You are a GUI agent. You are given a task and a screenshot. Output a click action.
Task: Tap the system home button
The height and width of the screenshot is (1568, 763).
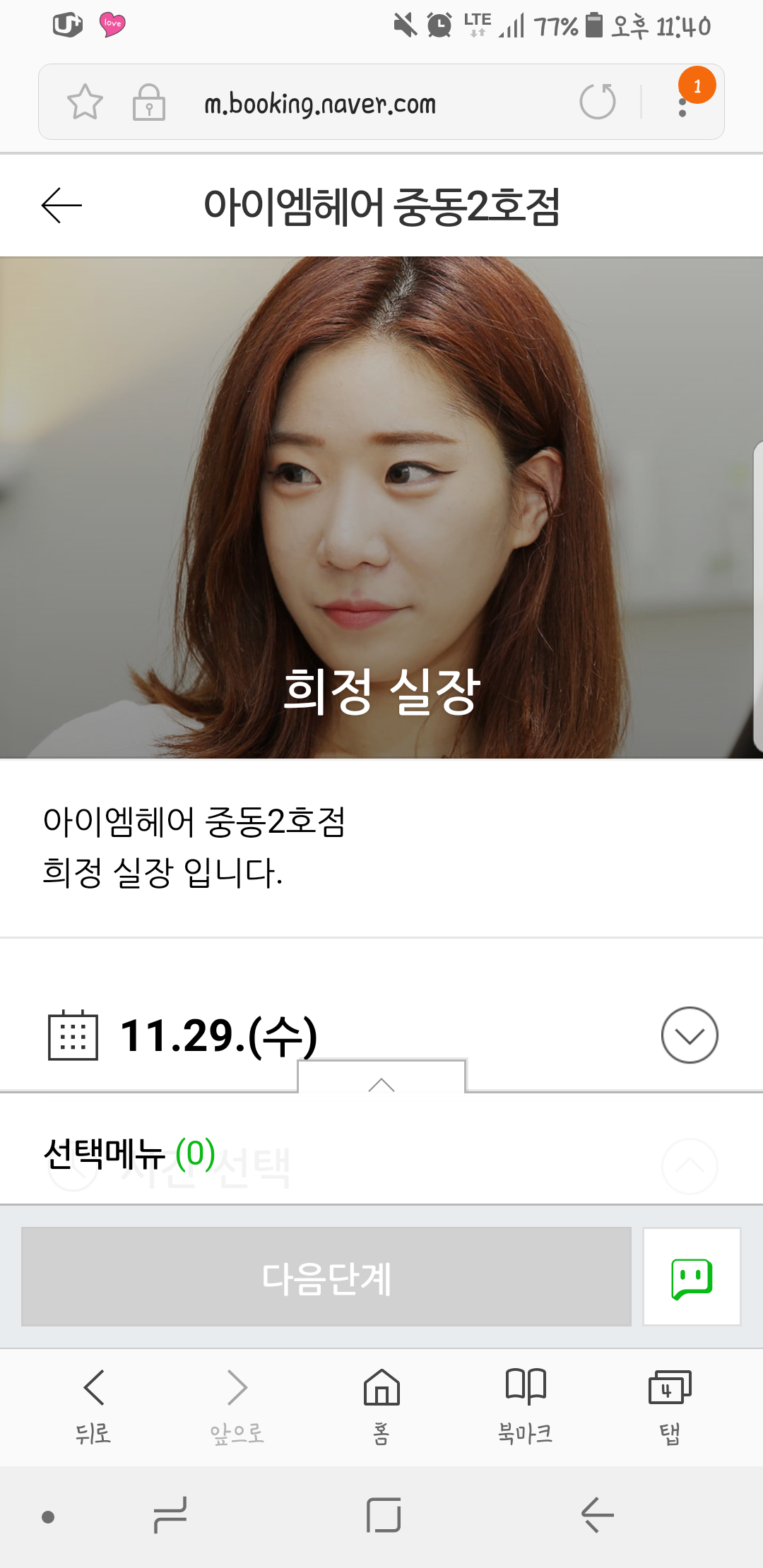[384, 1515]
